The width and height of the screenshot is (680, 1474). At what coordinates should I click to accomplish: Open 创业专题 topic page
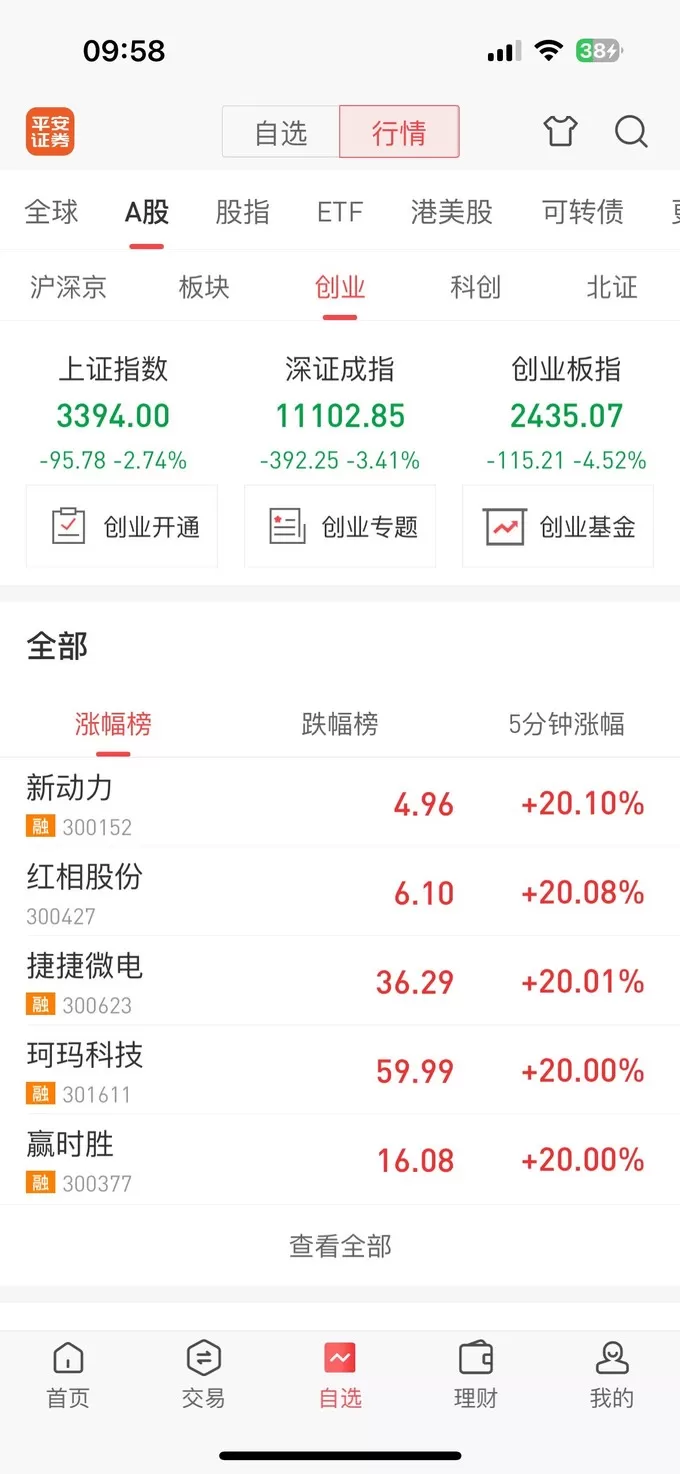(340, 527)
